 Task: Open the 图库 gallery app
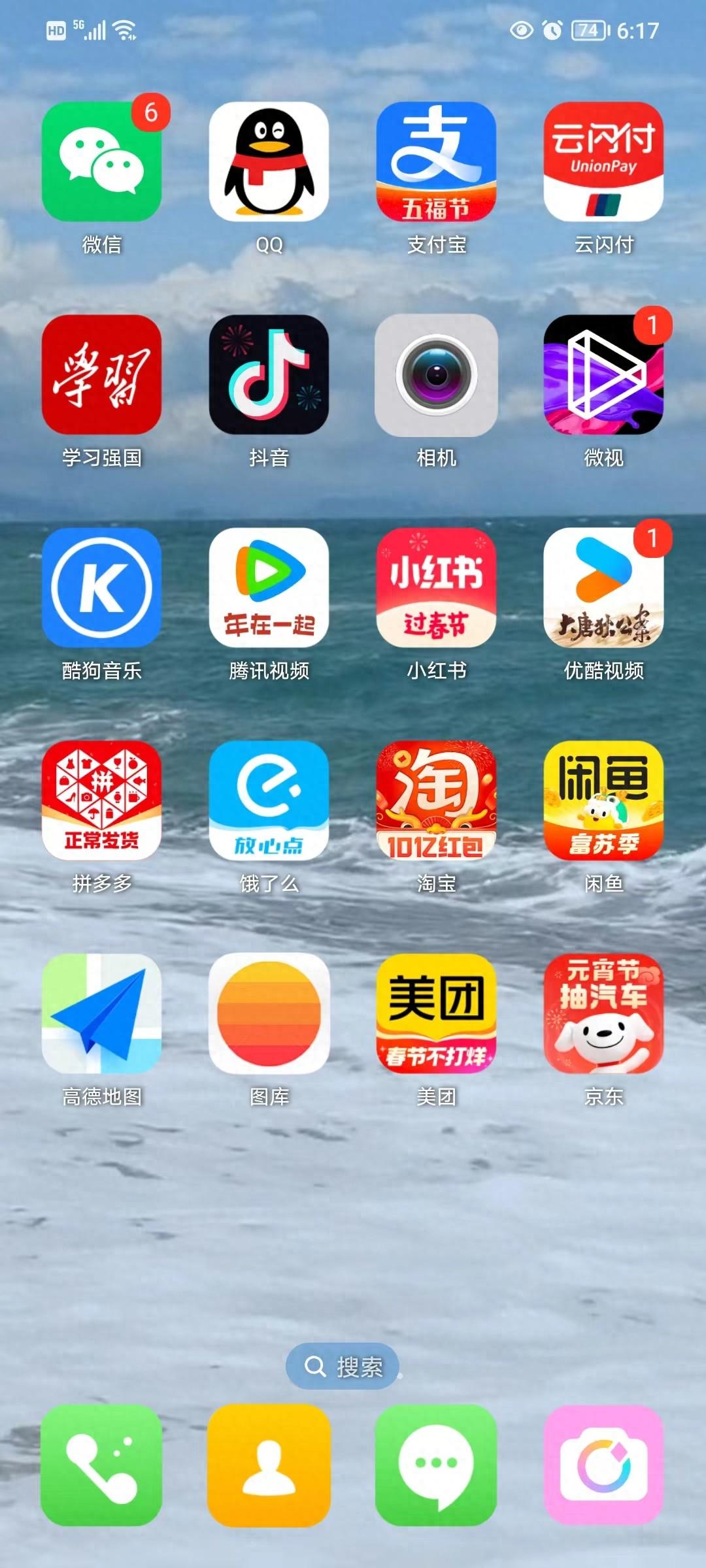[269, 1014]
